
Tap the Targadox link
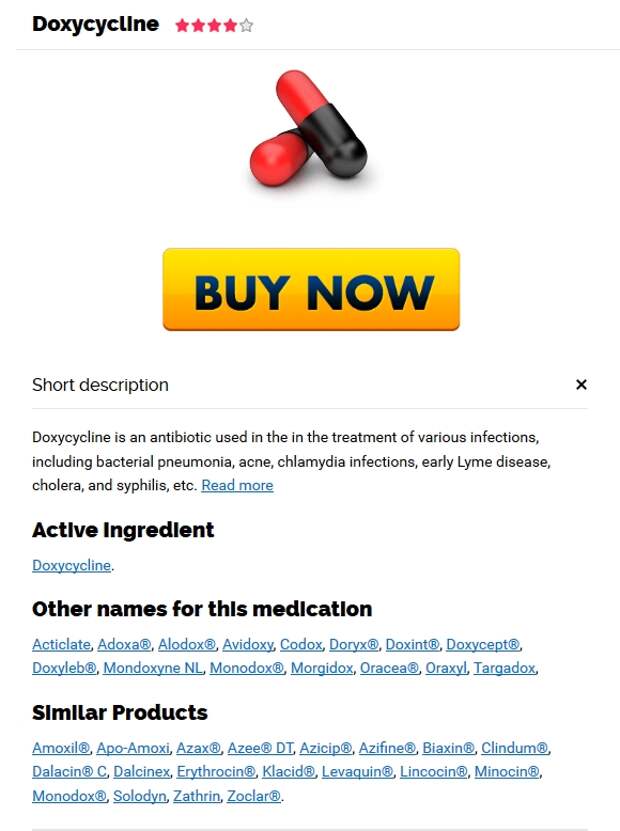click(504, 668)
